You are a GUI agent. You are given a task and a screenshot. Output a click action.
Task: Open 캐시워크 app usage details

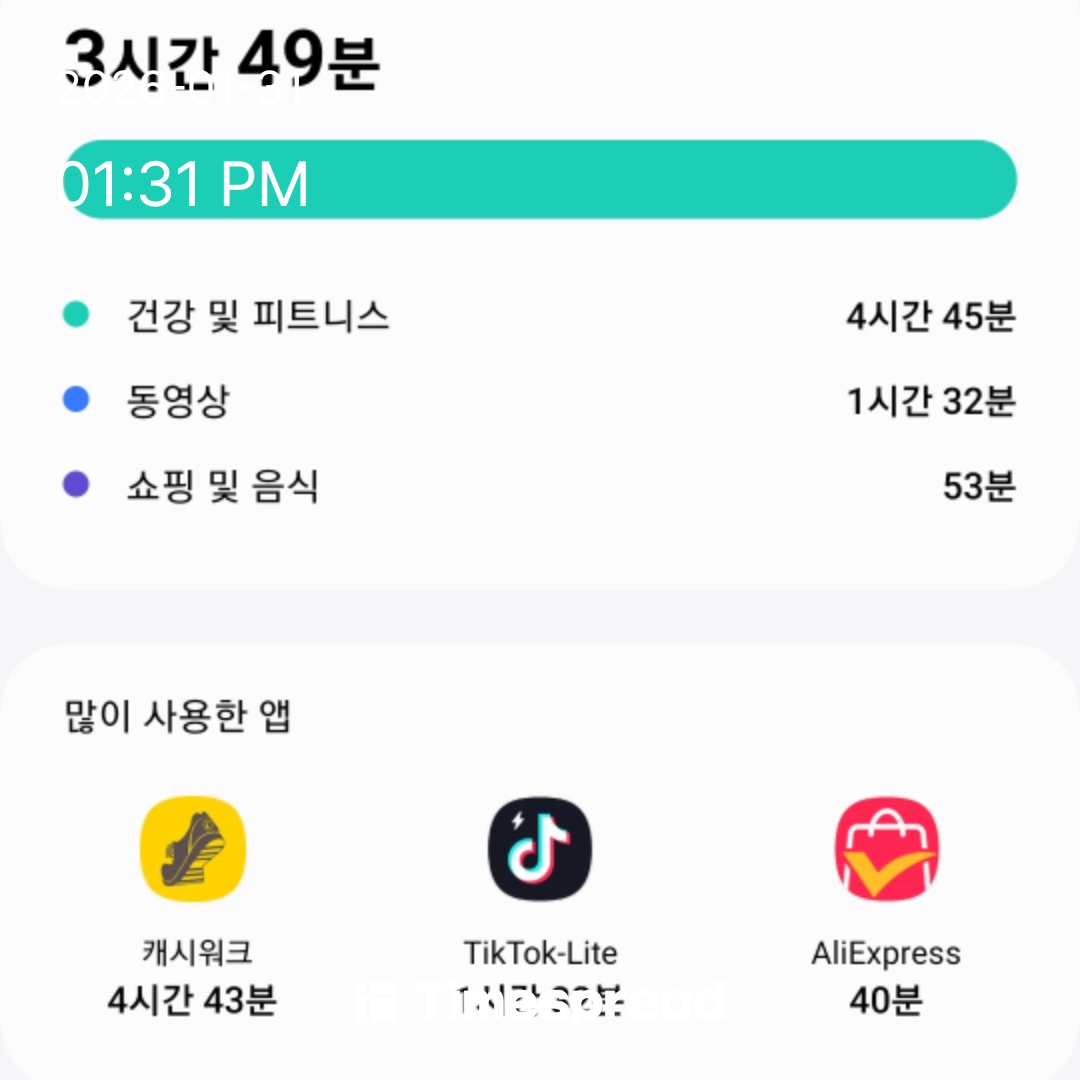(x=192, y=850)
